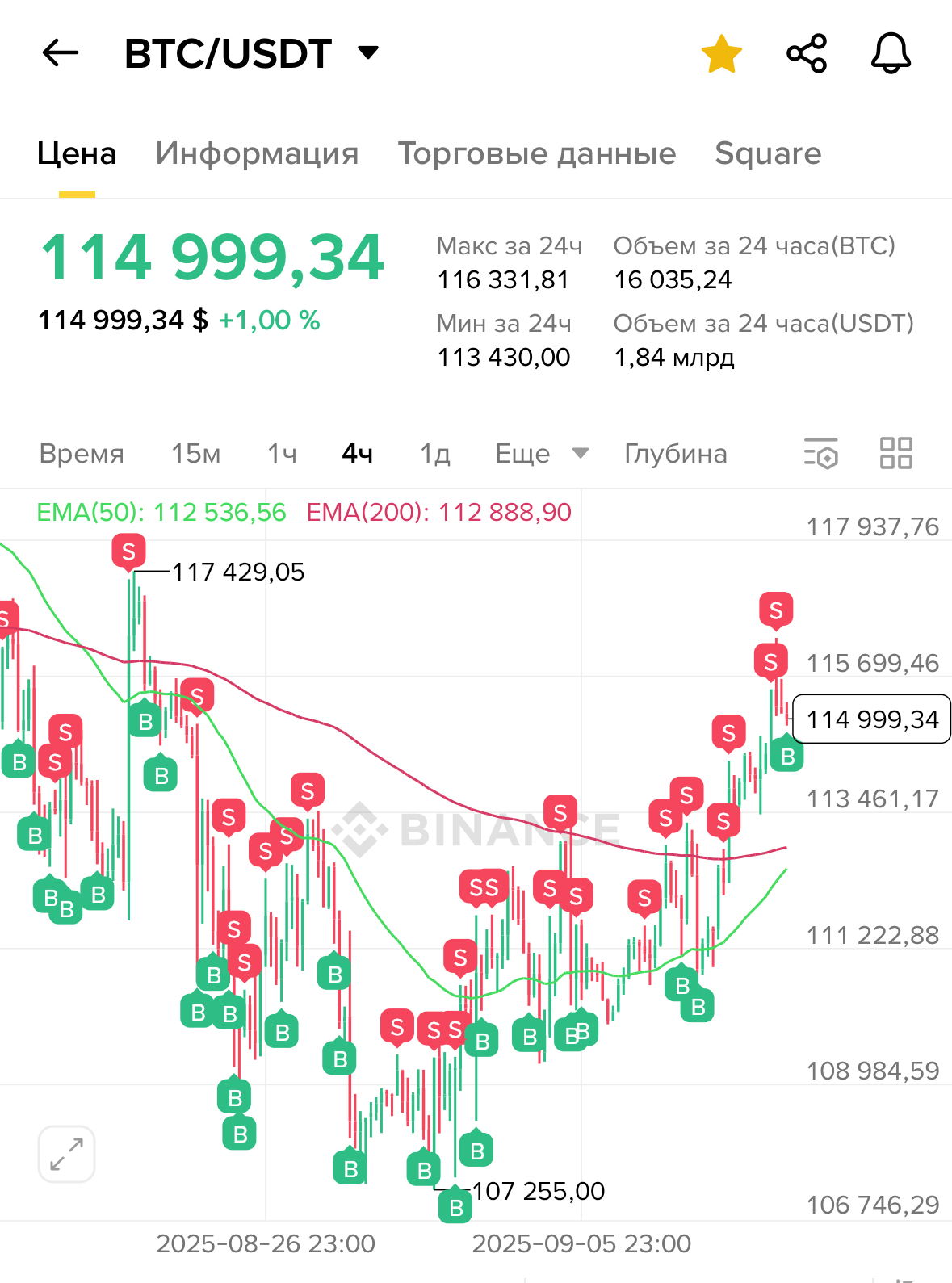The width and height of the screenshot is (952, 1283).
Task: Share this trading pair
Action: coord(807,54)
